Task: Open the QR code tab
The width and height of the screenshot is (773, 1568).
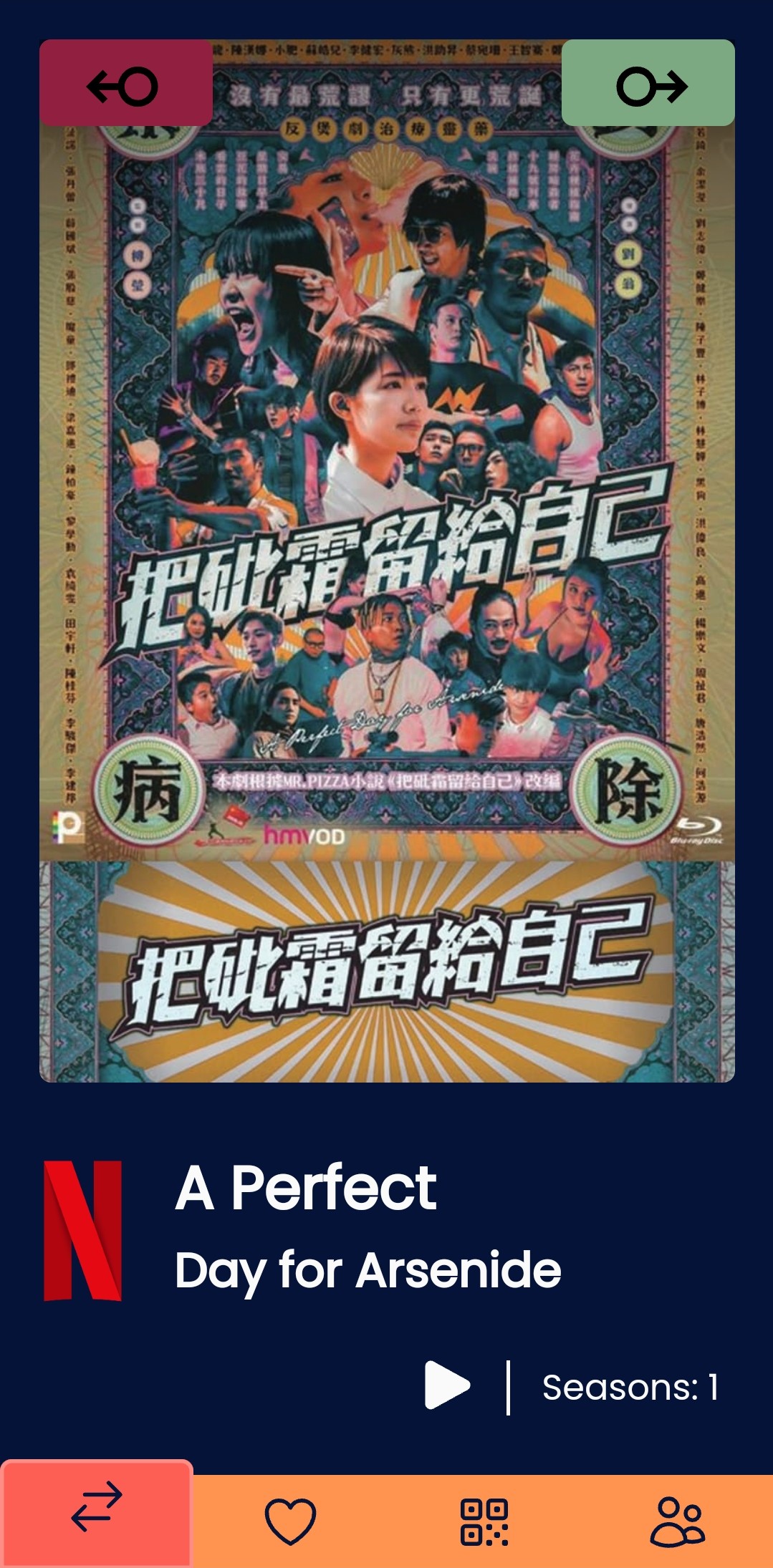Action: [484, 1521]
